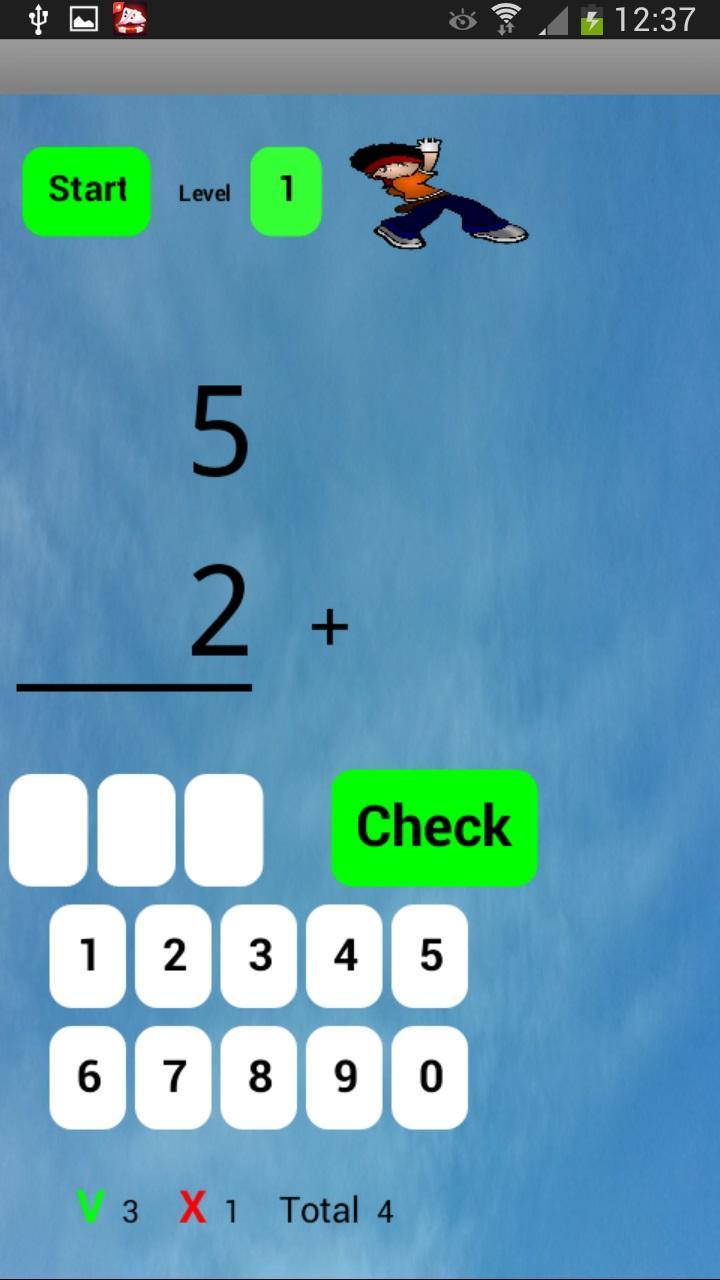This screenshot has width=720, height=1280.
Task: Select the Level 1 button
Action: pyautogui.click(x=286, y=190)
